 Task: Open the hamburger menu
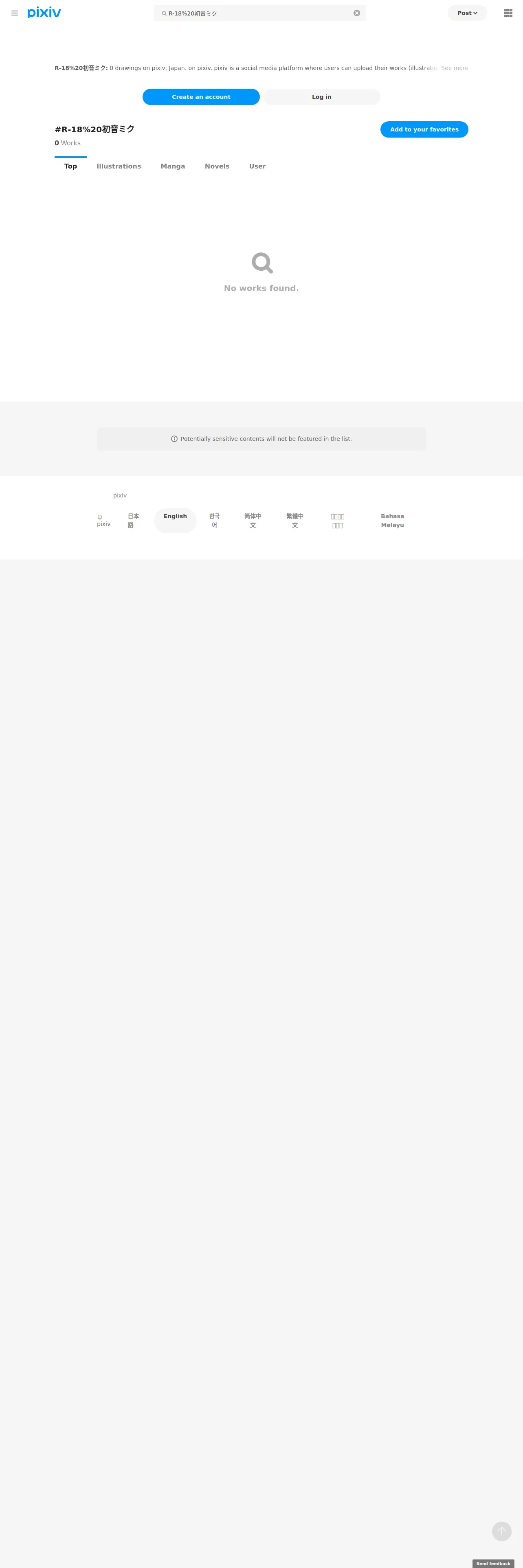tap(15, 13)
